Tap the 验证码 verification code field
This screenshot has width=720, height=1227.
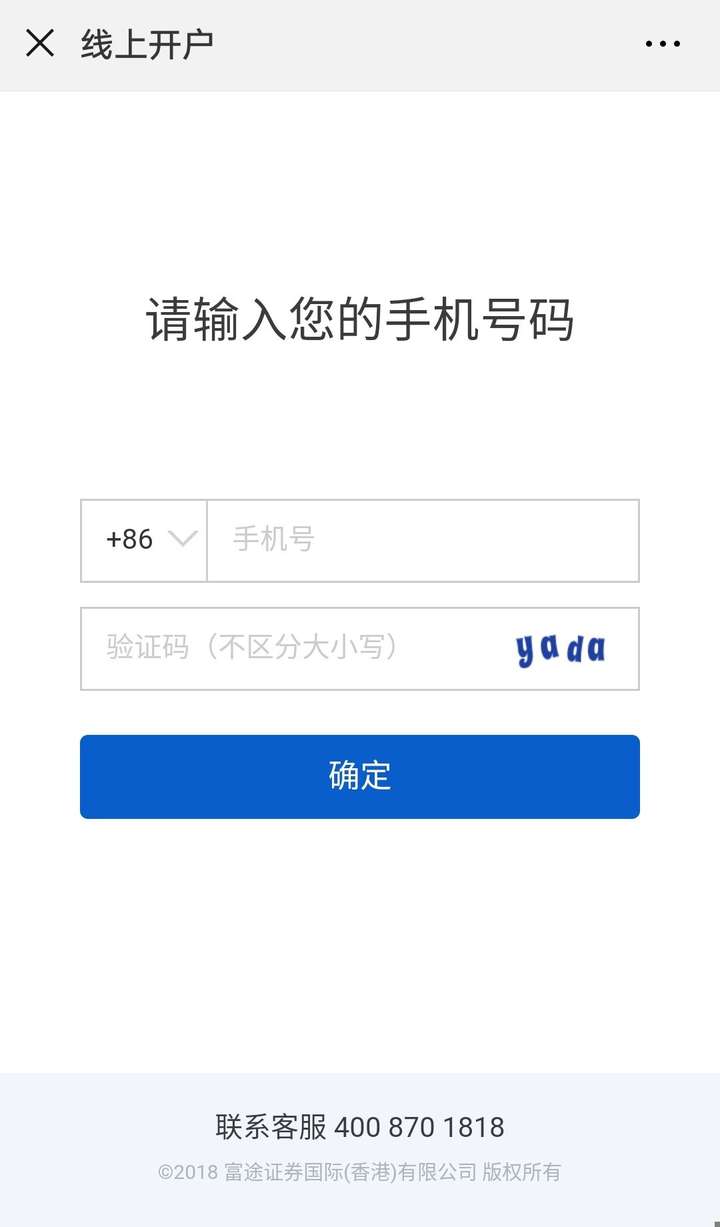coord(290,648)
